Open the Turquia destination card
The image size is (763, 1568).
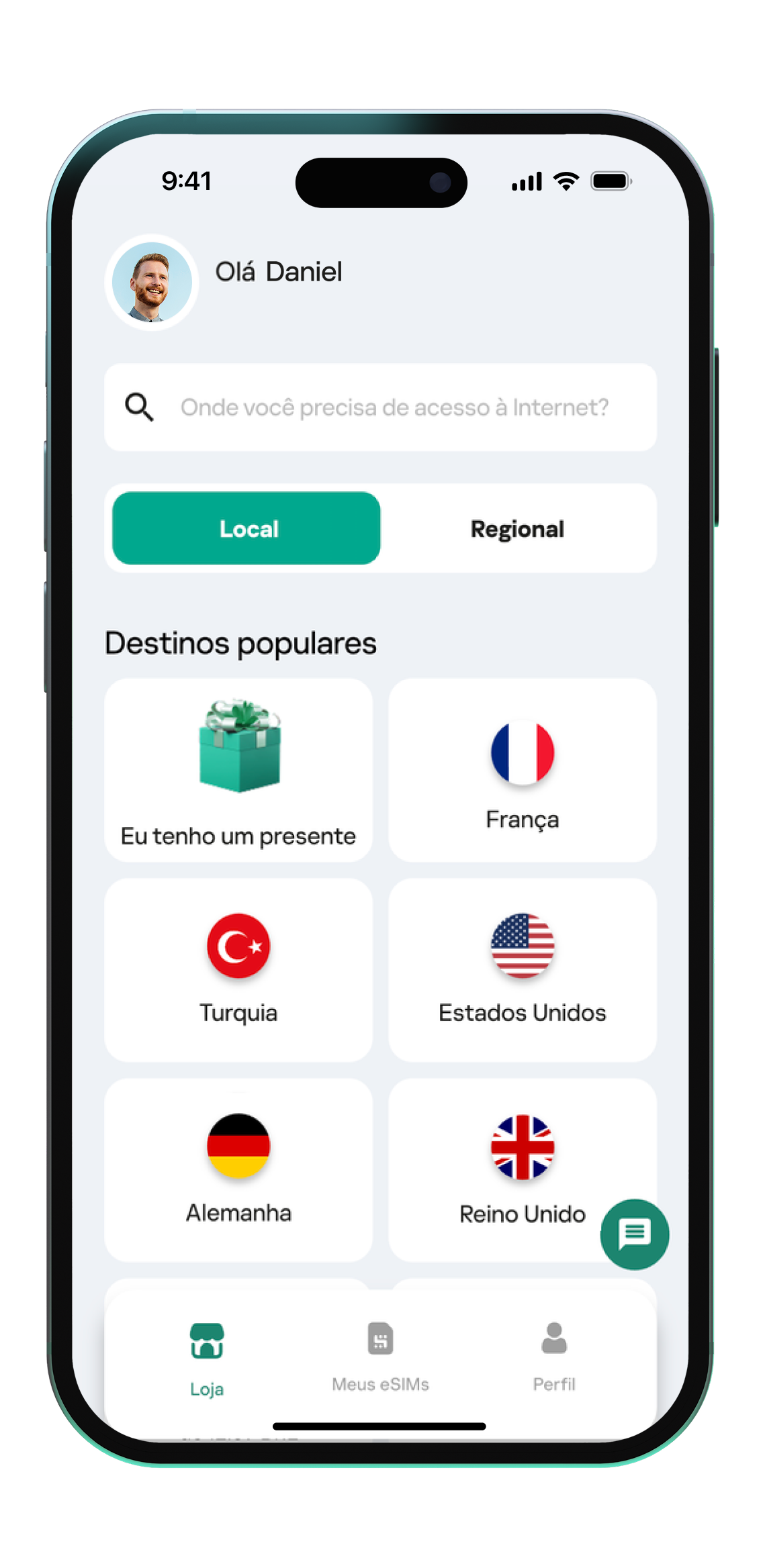tap(238, 970)
